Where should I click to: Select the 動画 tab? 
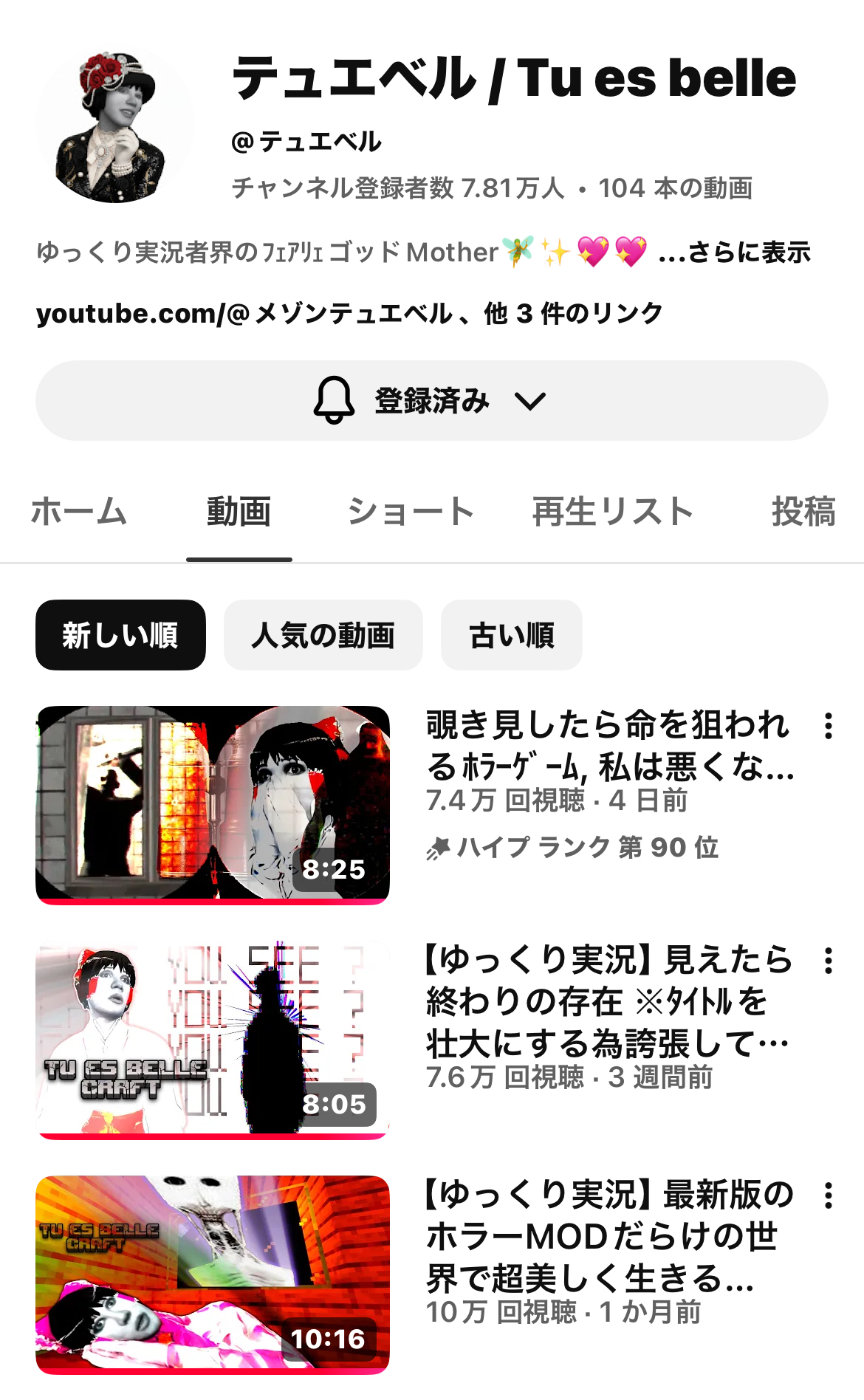(239, 512)
